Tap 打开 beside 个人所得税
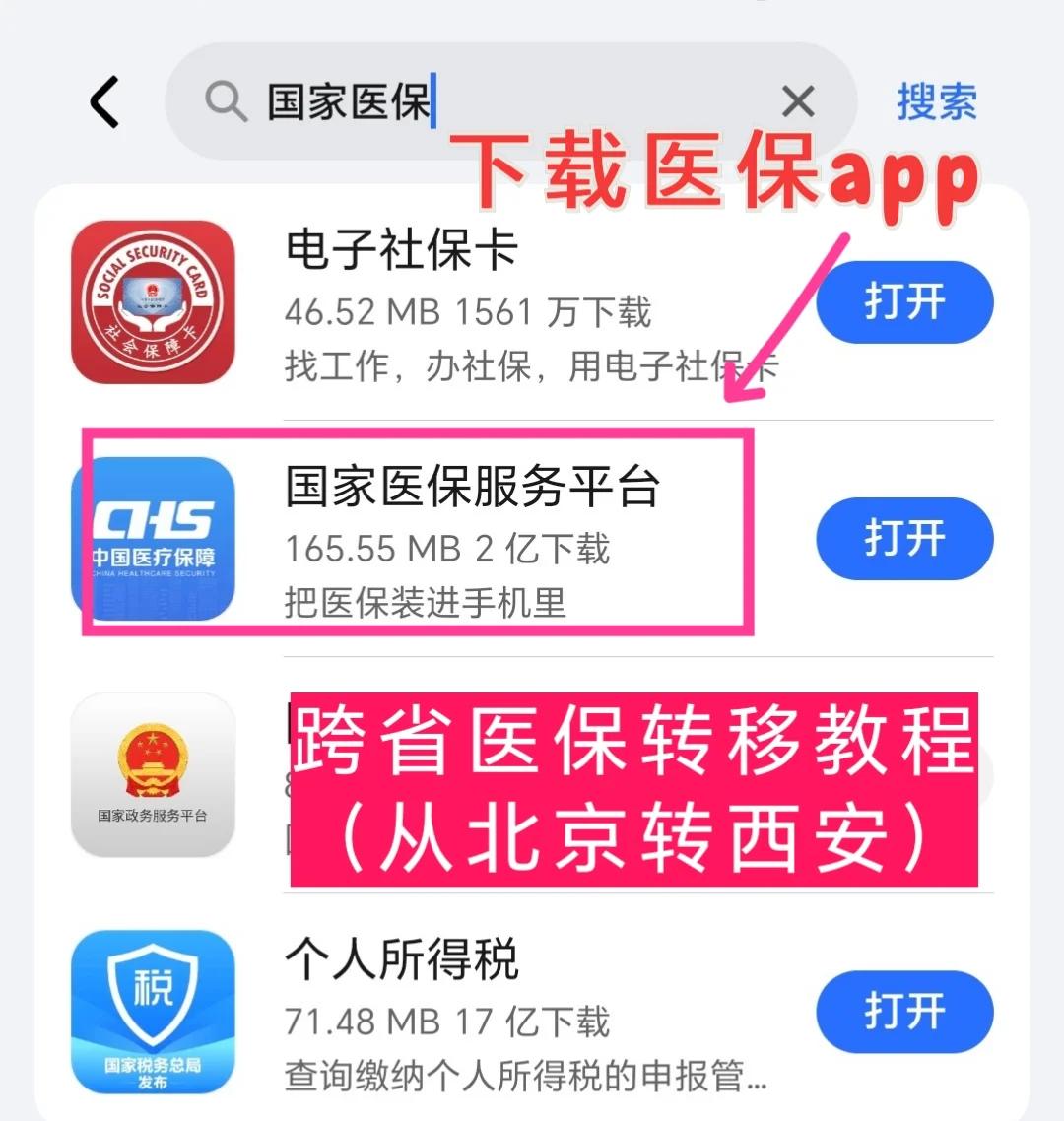The image size is (1064, 1121). pyautogui.click(x=904, y=1012)
